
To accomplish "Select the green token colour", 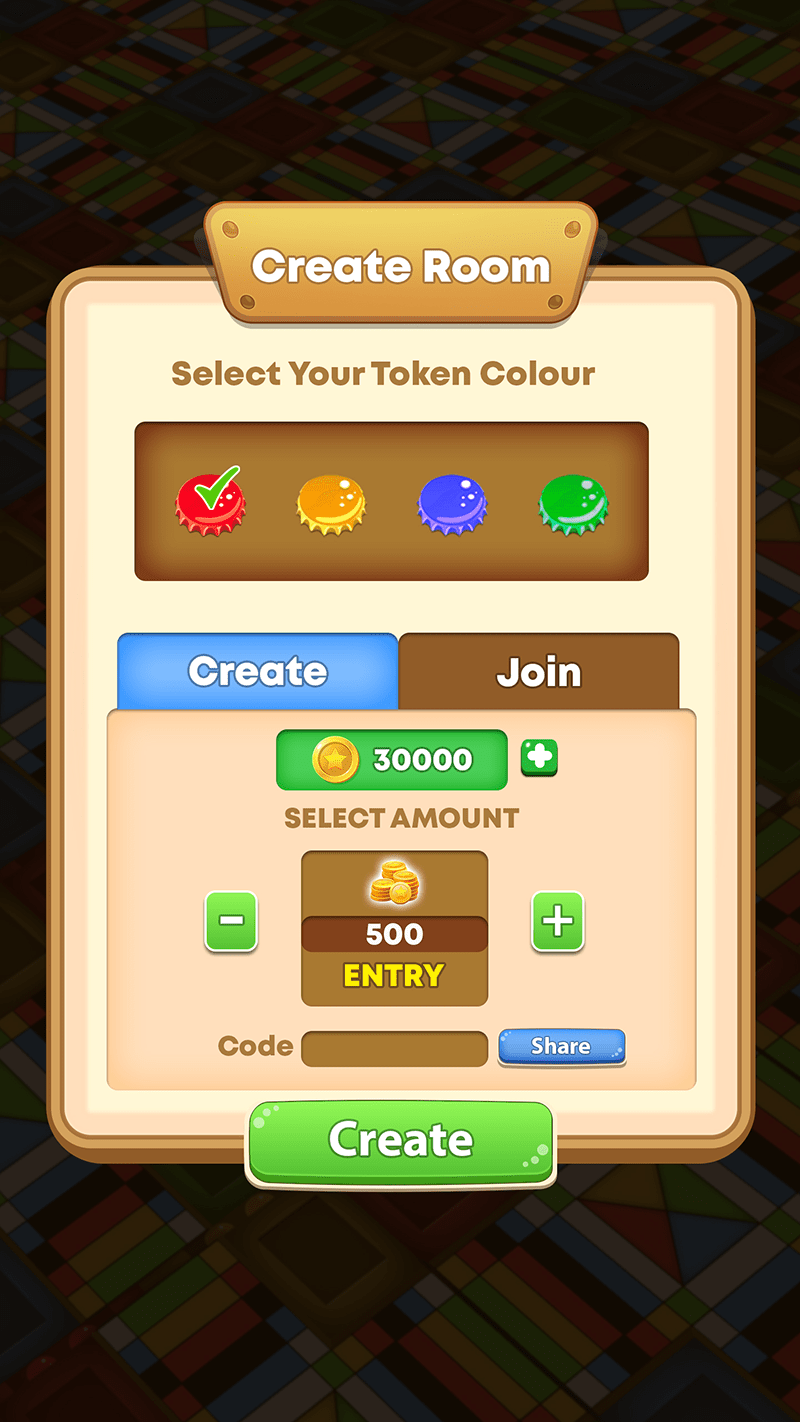I will coord(573,505).
